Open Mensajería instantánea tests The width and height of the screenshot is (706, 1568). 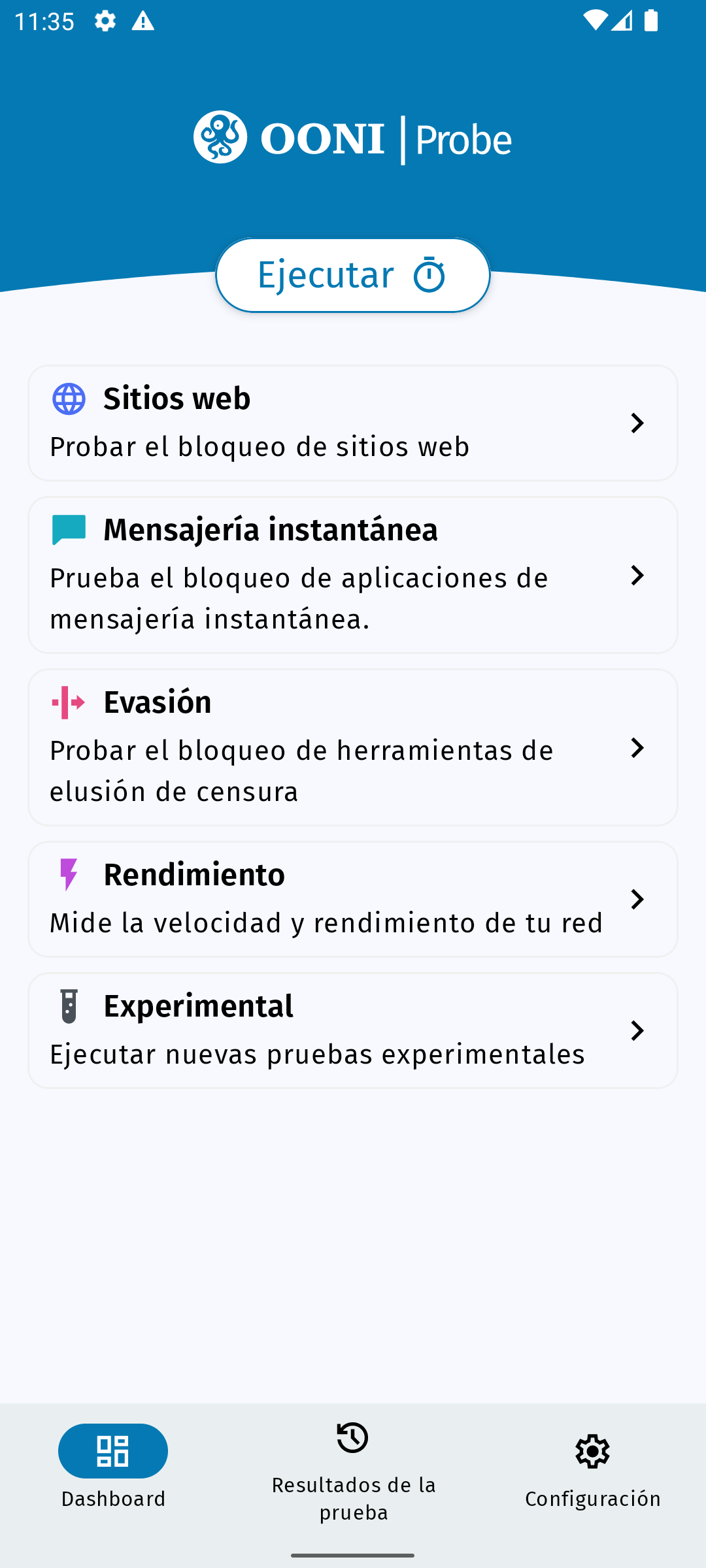(352, 575)
